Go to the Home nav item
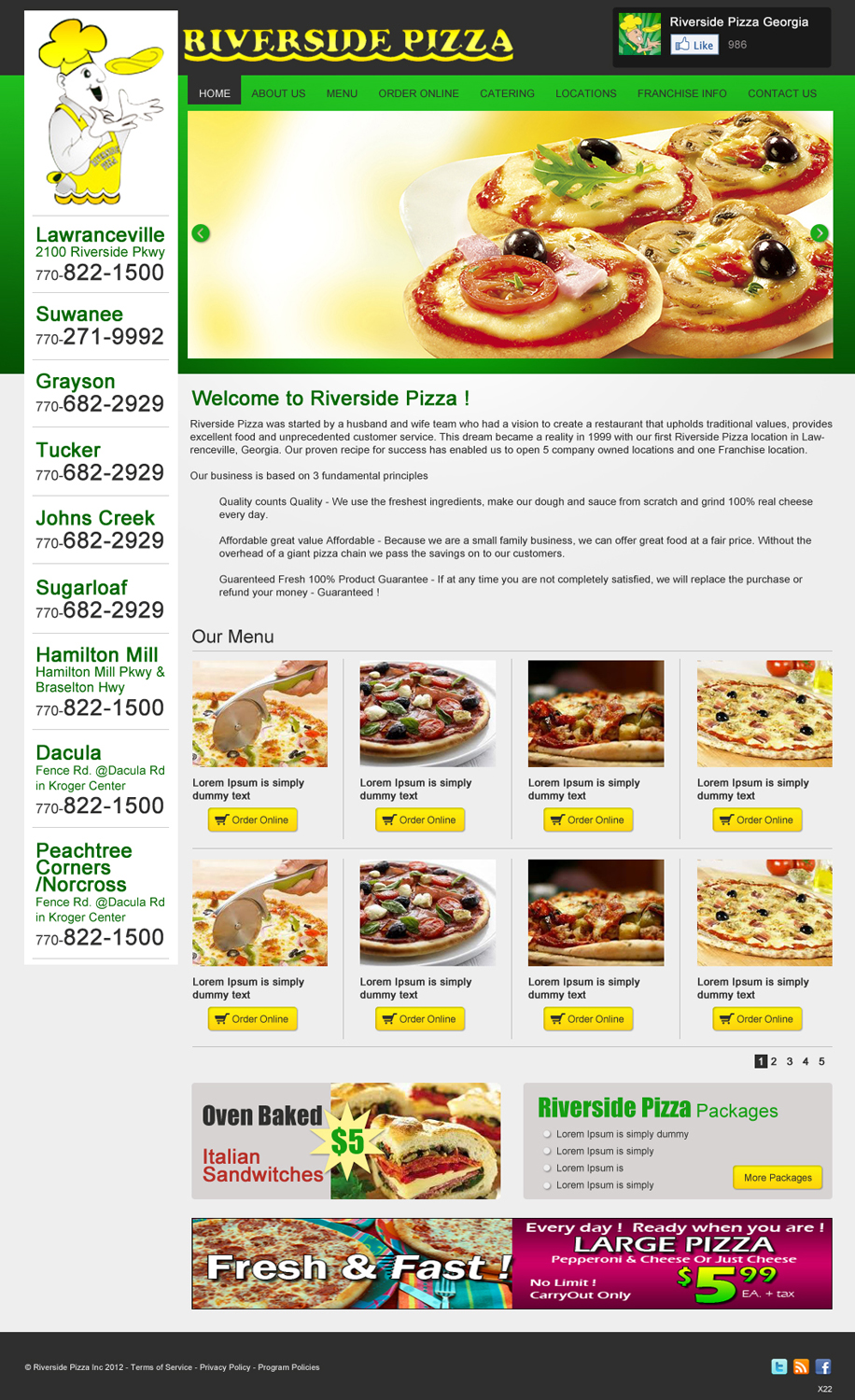855x1400 pixels. tap(215, 93)
